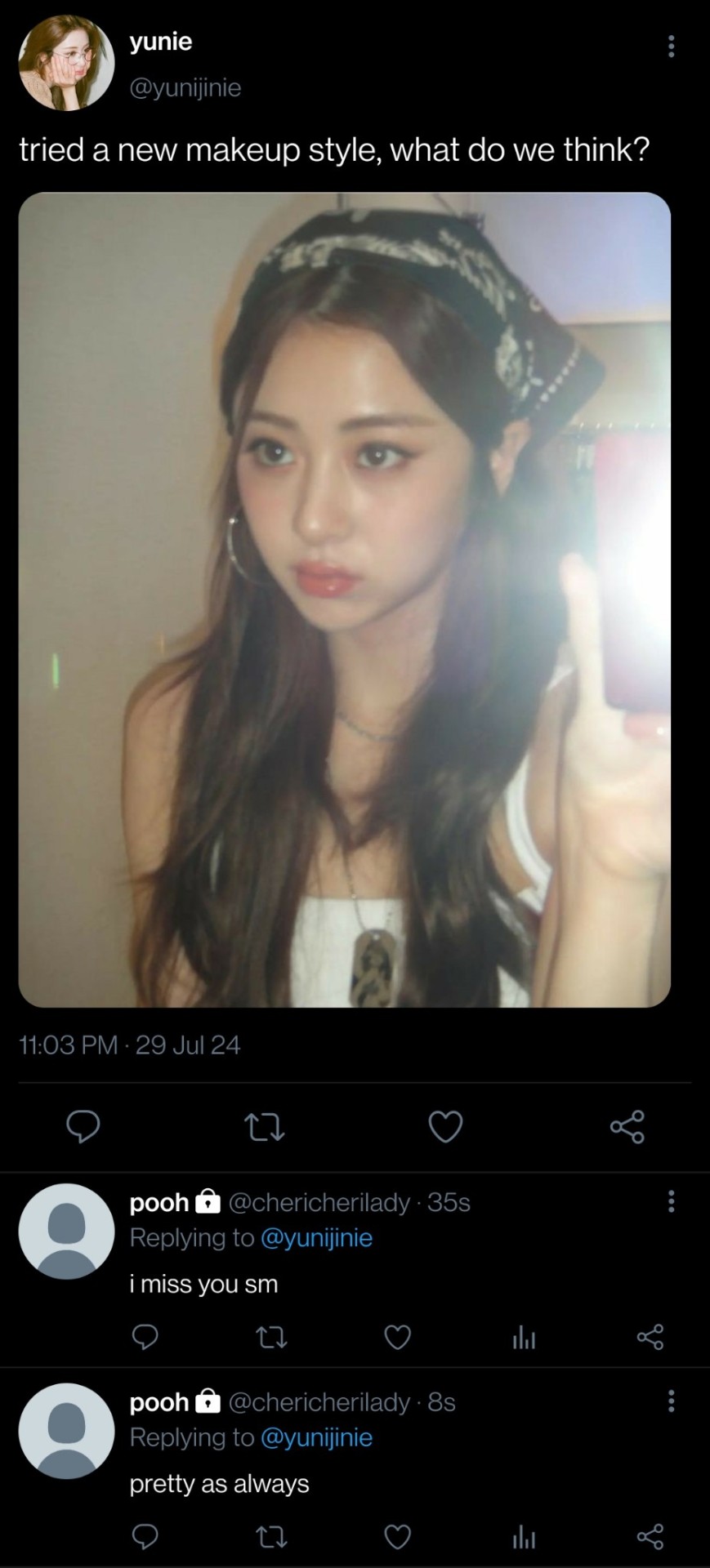This screenshot has width=710, height=1568.
Task: Share the "i miss you sm" reply
Action: 650,1337
